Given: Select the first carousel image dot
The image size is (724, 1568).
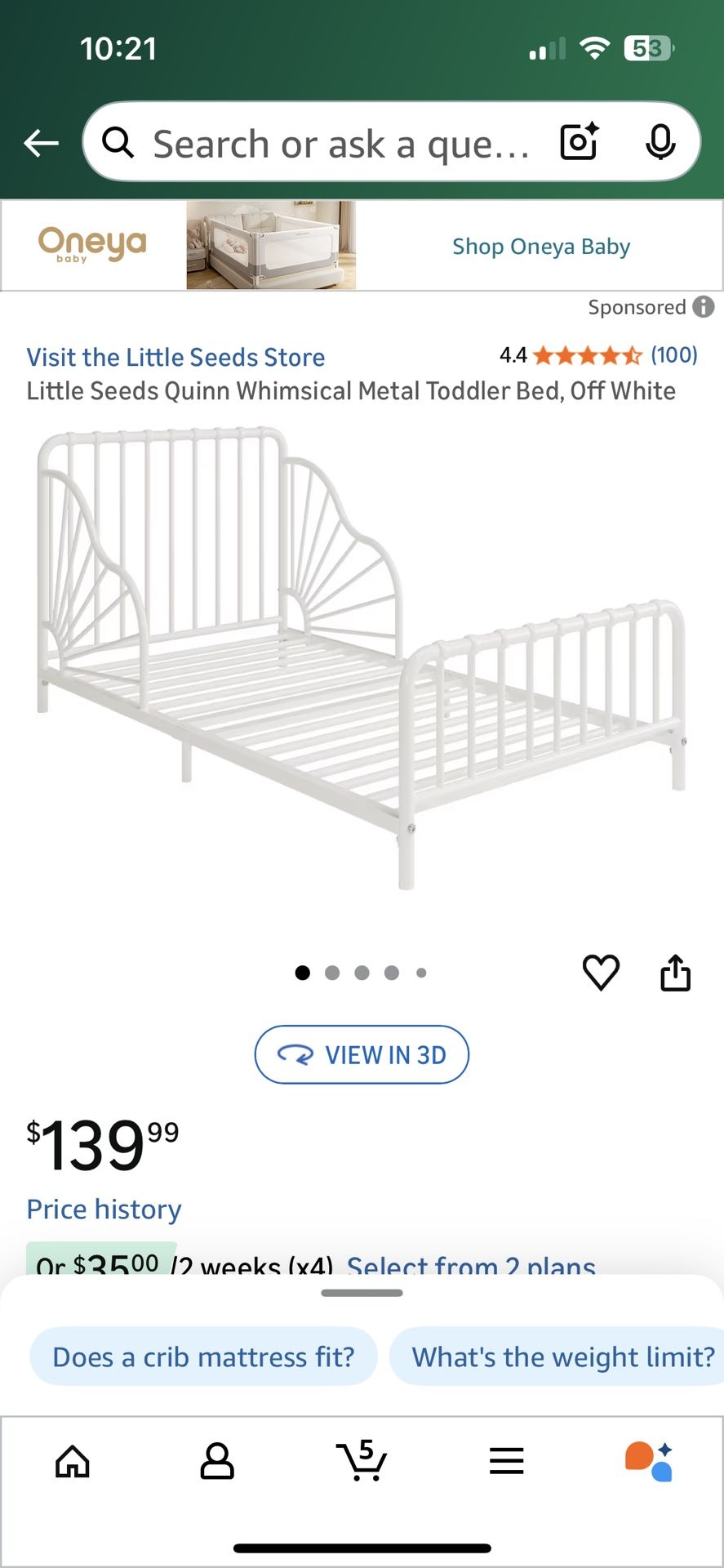Looking at the screenshot, I should (x=303, y=972).
